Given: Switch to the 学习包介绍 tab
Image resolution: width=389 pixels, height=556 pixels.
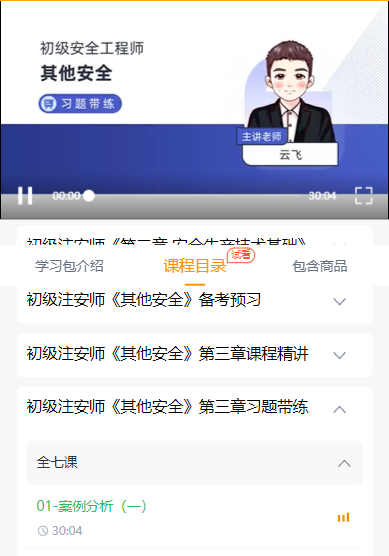Looking at the screenshot, I should pos(69,266).
